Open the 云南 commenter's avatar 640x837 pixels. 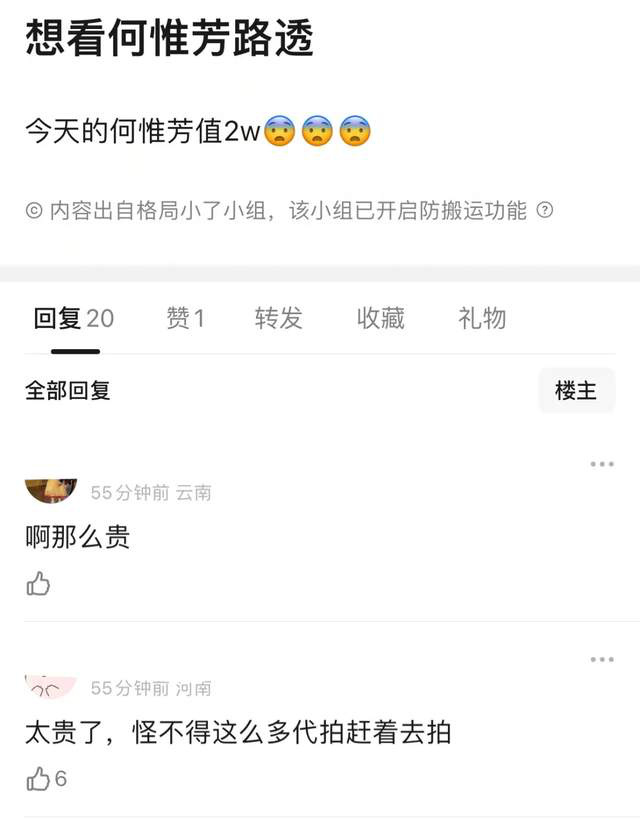(51, 490)
